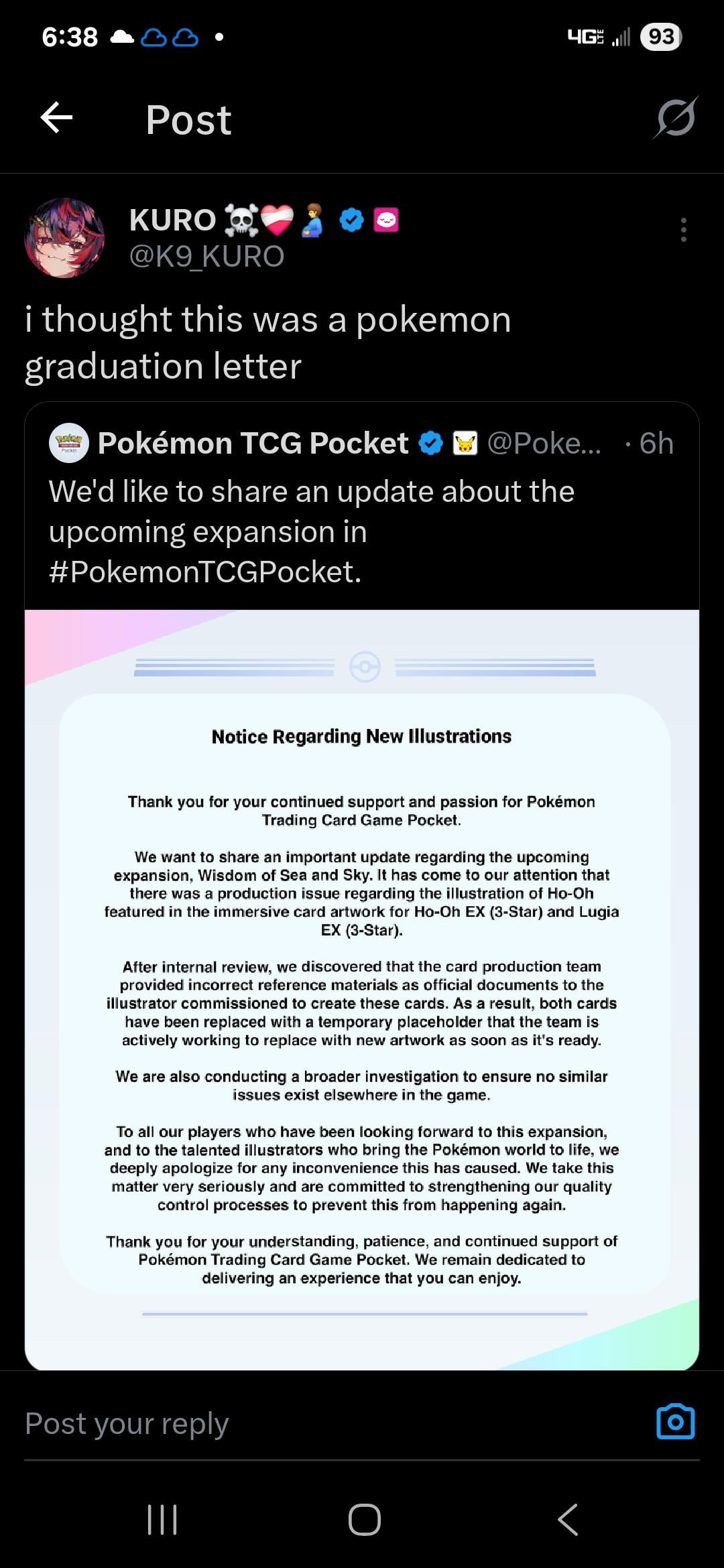This screenshot has height=1568, width=724.
Task: Tap the Grok icon in the top bar
Action: (x=676, y=119)
